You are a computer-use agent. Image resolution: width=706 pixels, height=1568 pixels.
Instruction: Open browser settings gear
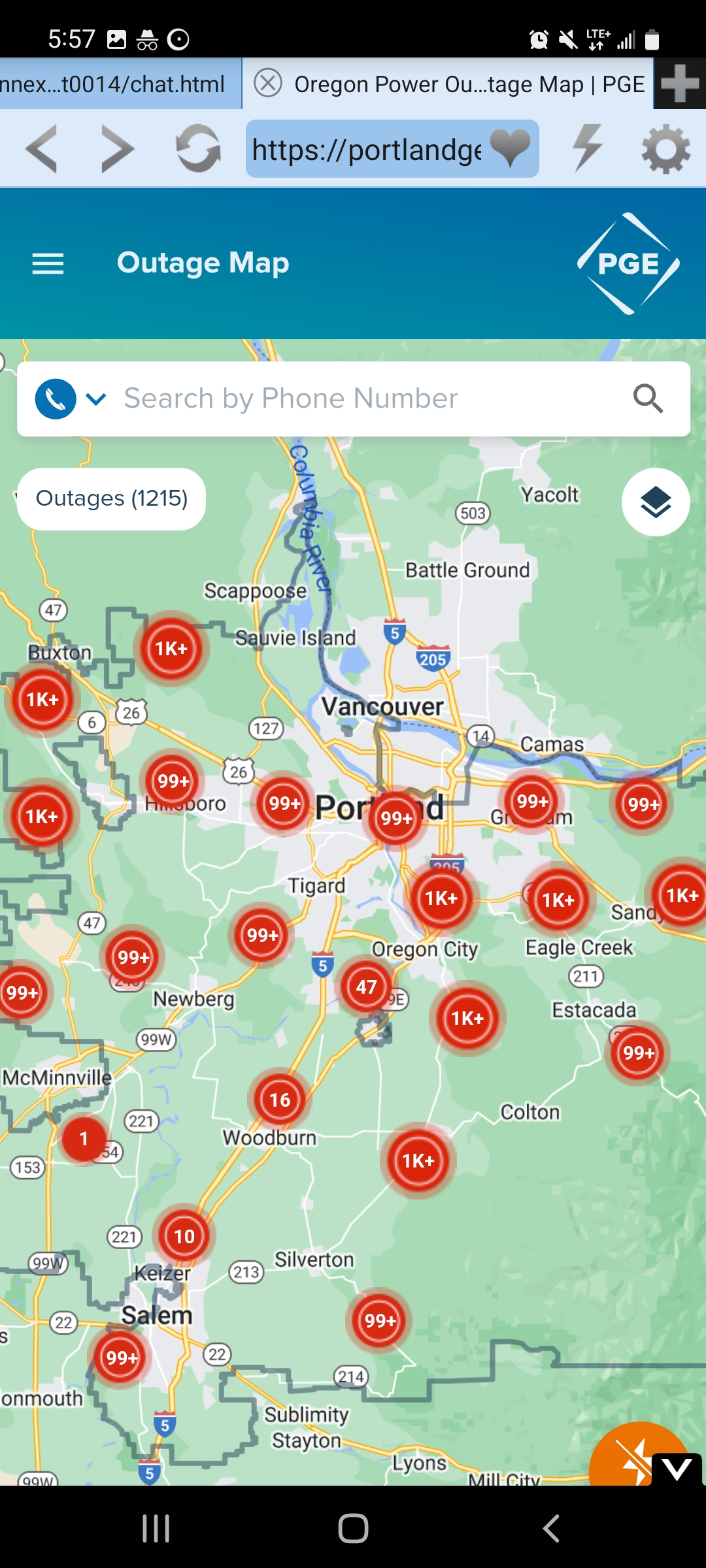coord(665,149)
